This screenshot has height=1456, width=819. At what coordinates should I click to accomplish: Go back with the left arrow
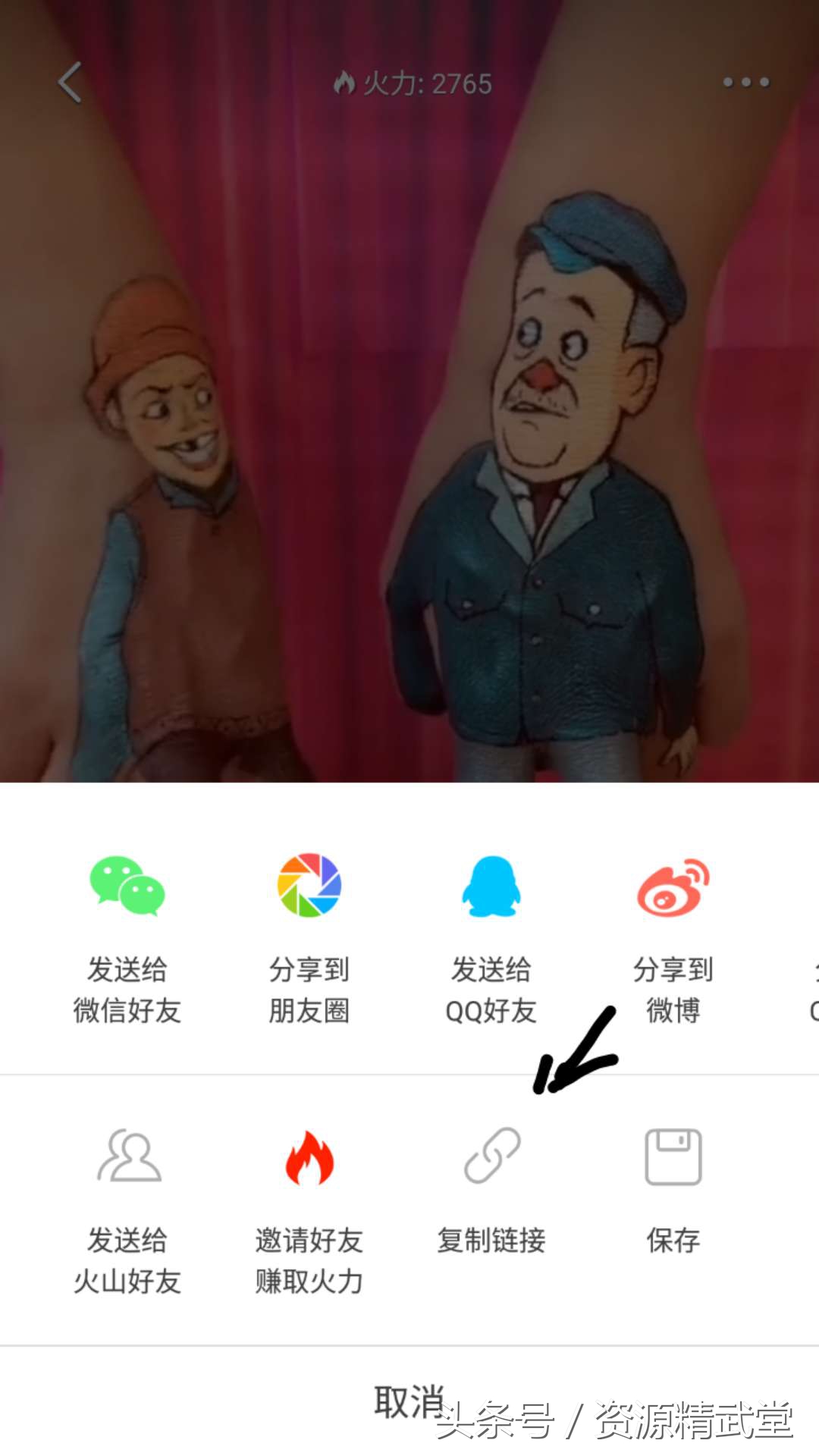coord(70,83)
